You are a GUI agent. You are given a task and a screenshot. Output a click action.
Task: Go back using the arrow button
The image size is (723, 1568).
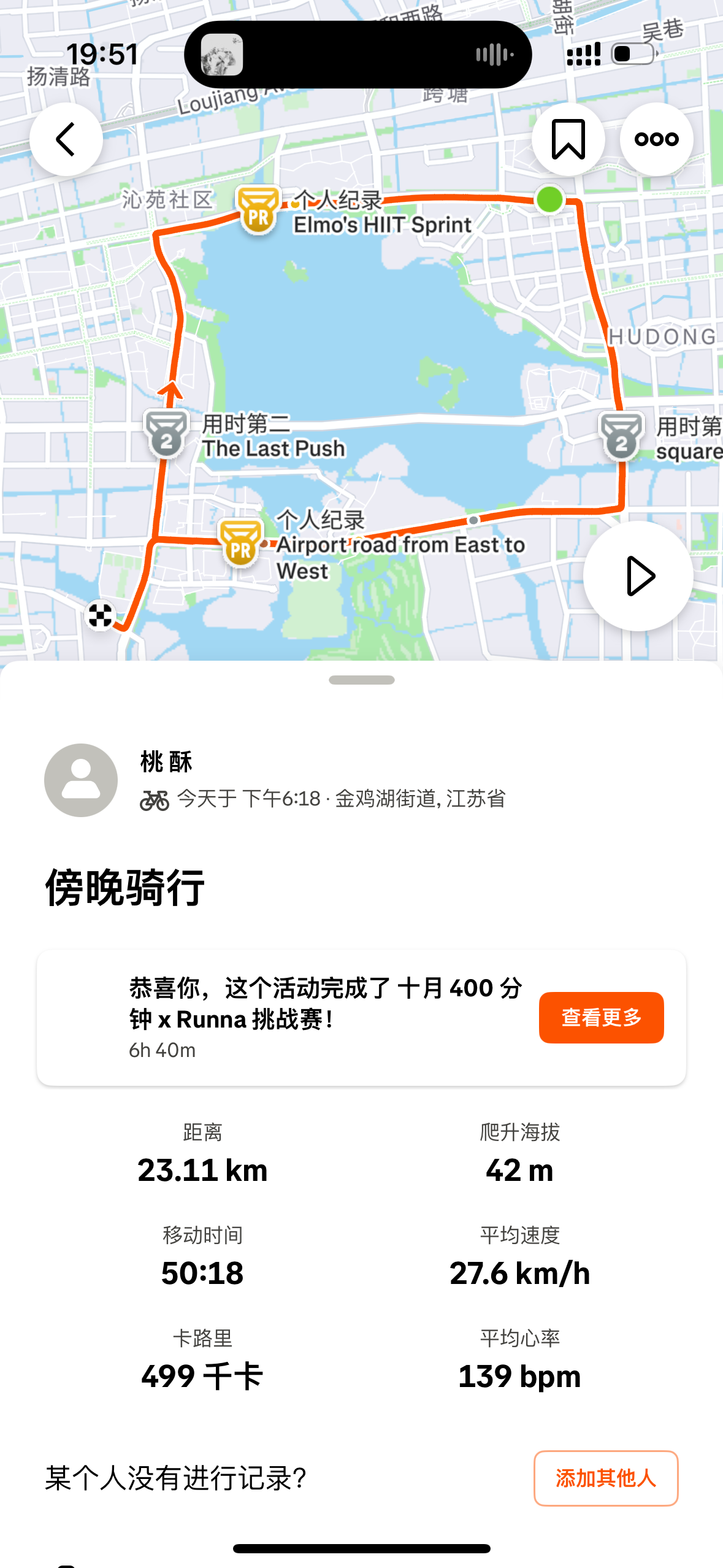point(66,140)
